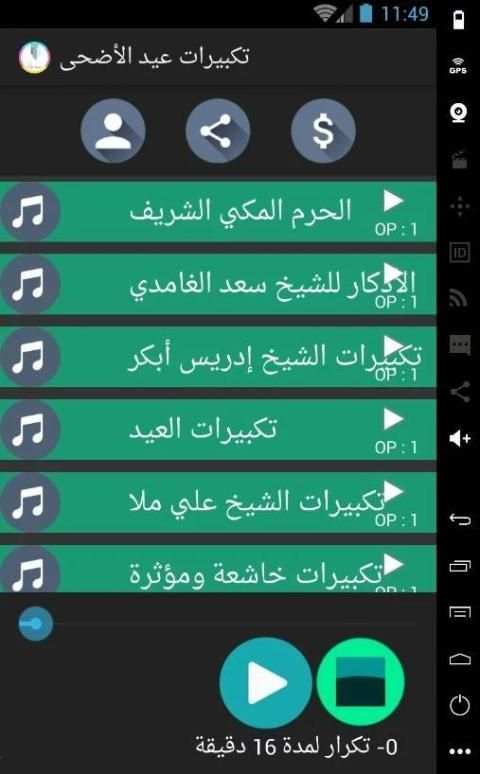The image size is (480, 774).
Task: Open تكبيرات خاشعة ومؤثرة track
Action: [x=218, y=569]
